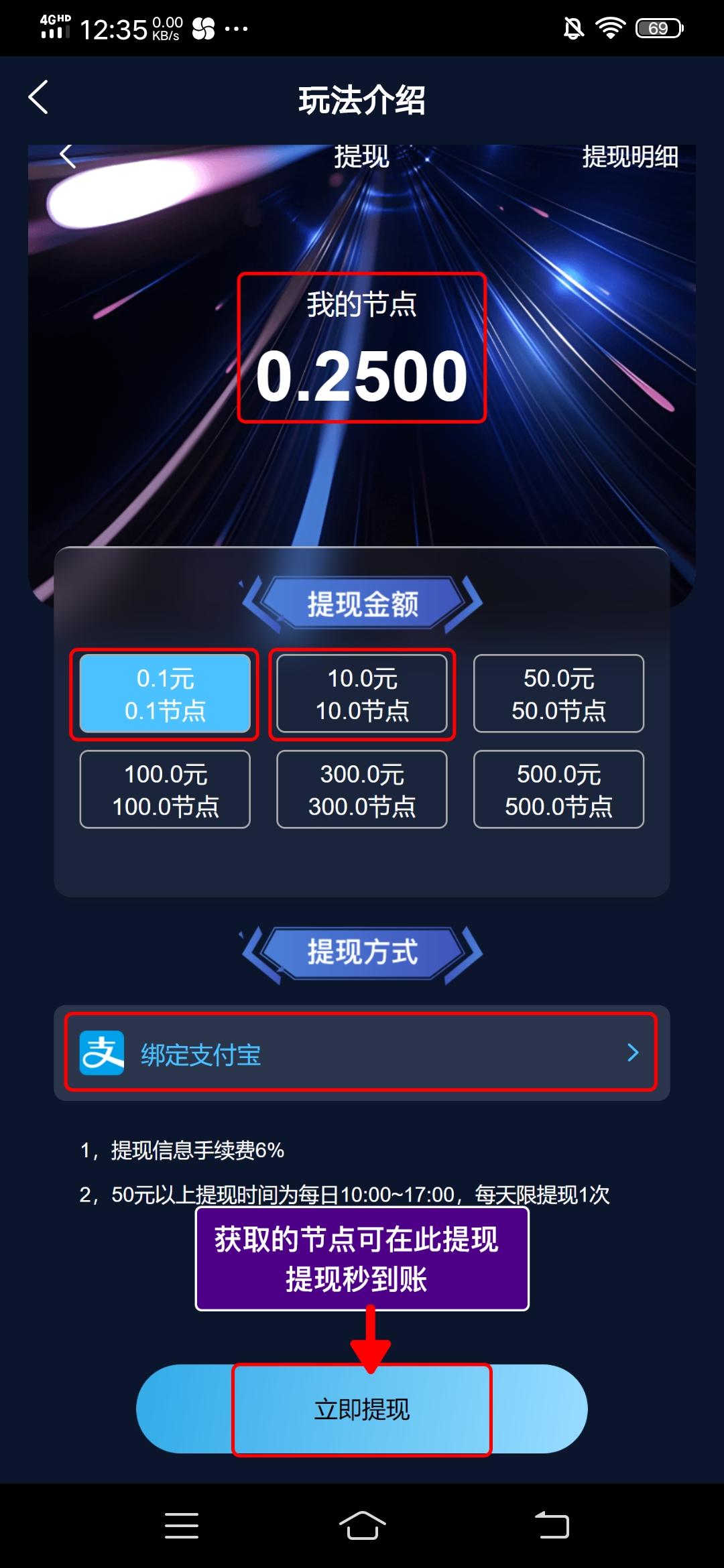The height and width of the screenshot is (1568, 724).
Task: Tap the system home button
Action: point(362,1526)
